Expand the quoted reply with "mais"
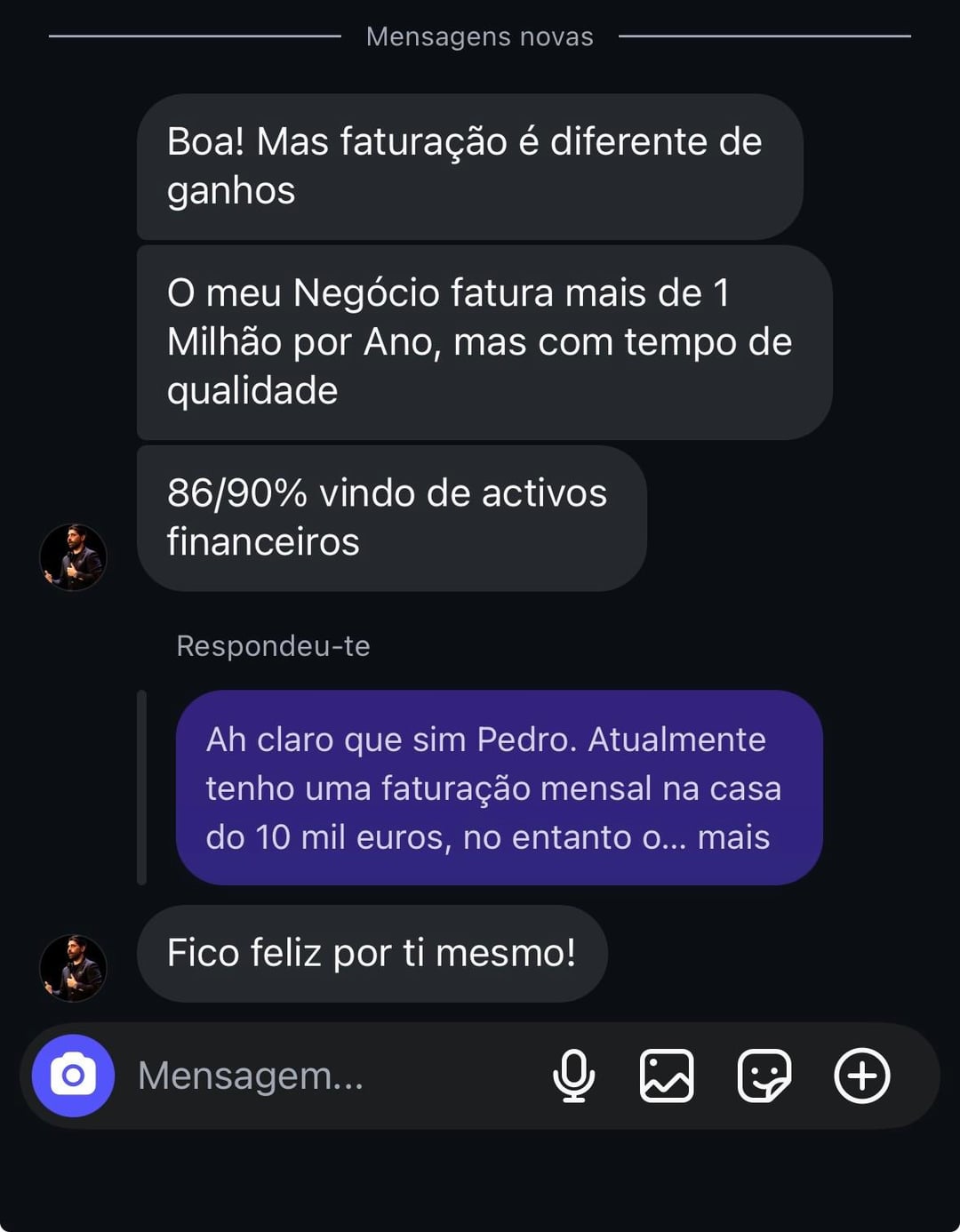Viewport: 960px width, 1232px height. tap(733, 837)
